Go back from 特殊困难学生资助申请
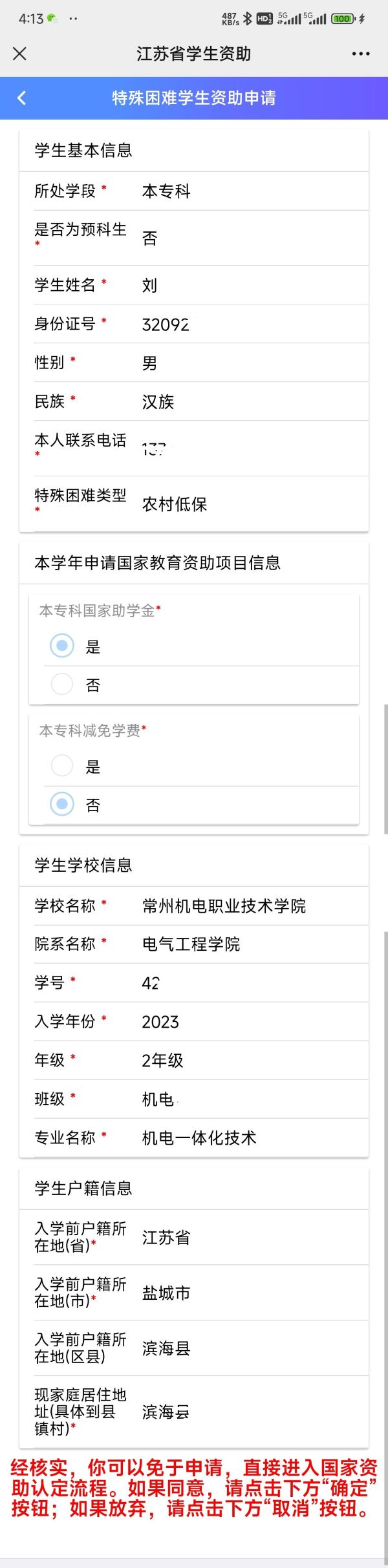This screenshot has width=388, height=1568. (22, 98)
